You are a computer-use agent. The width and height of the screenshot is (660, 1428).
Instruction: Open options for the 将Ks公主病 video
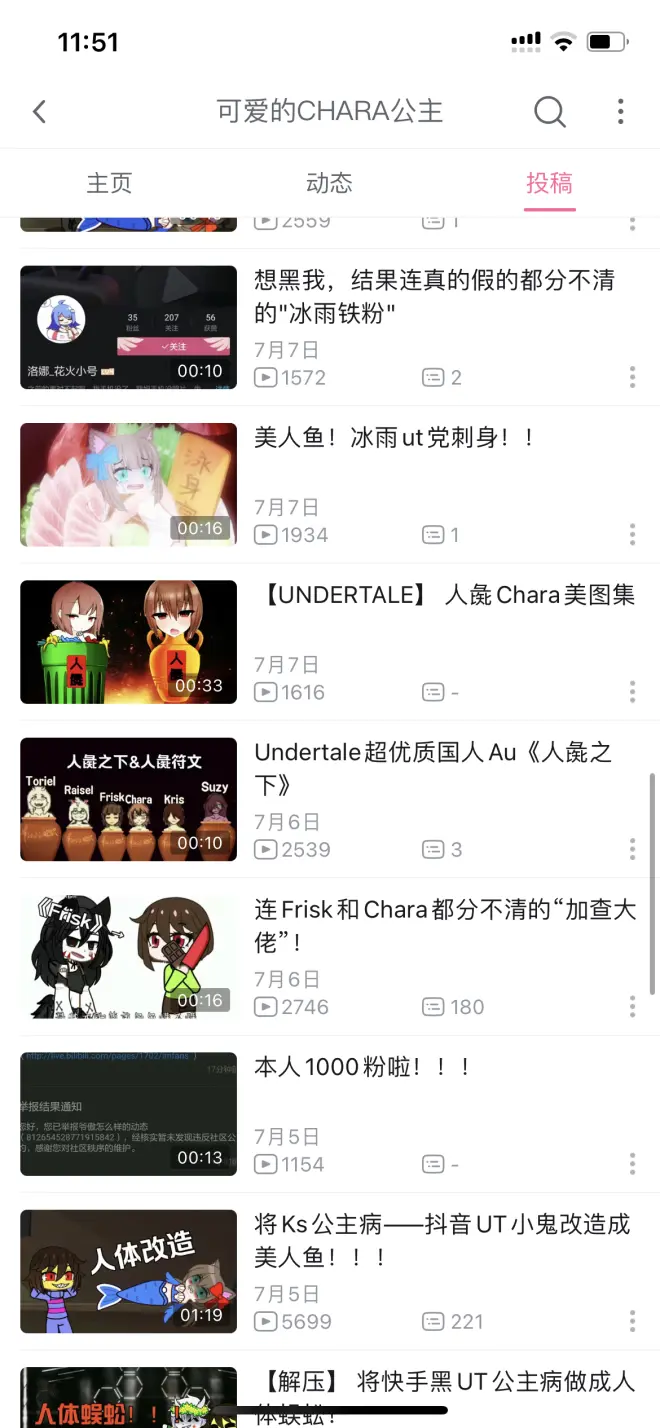632,1321
